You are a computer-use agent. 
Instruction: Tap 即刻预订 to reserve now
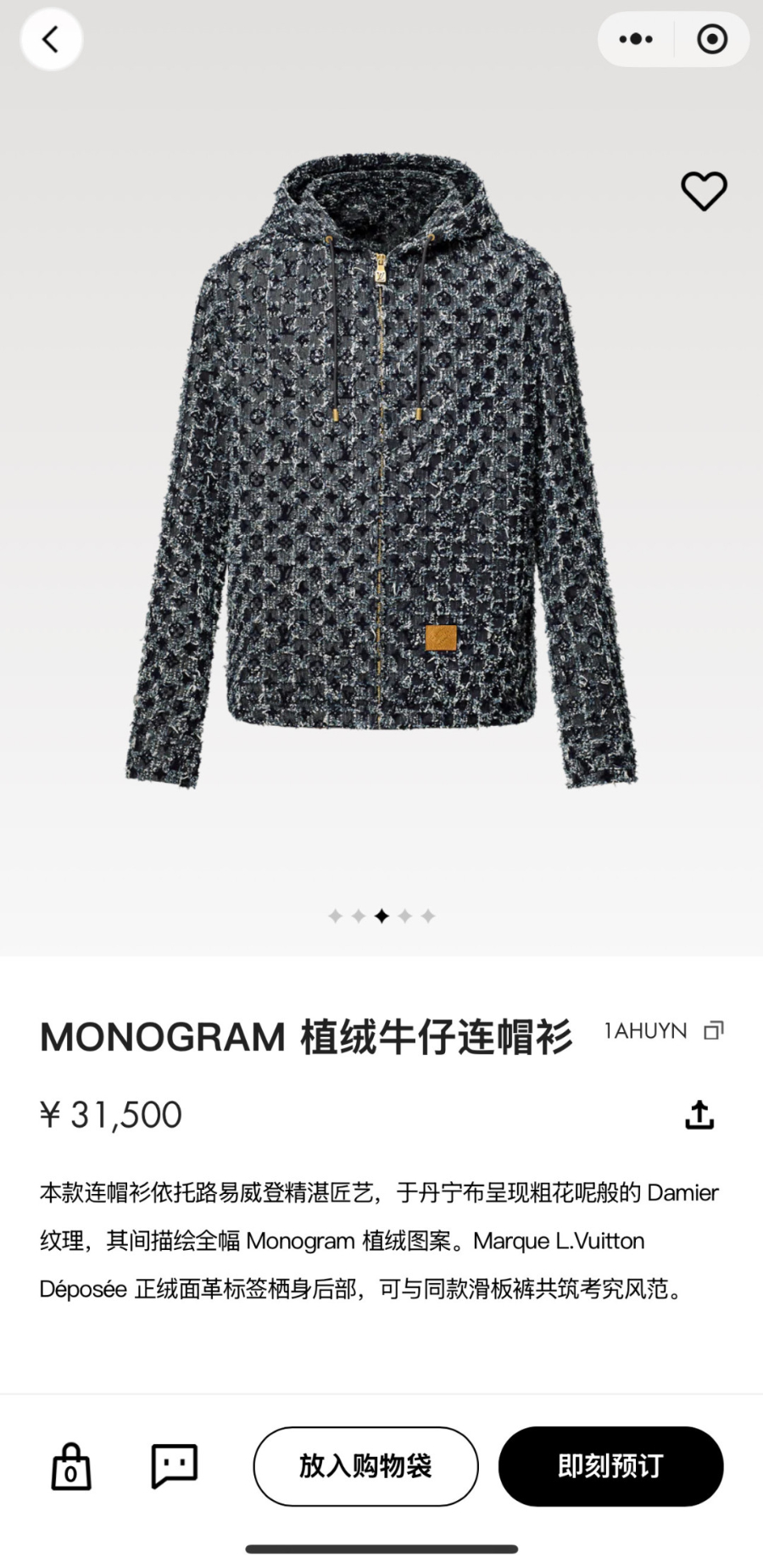(x=610, y=1466)
